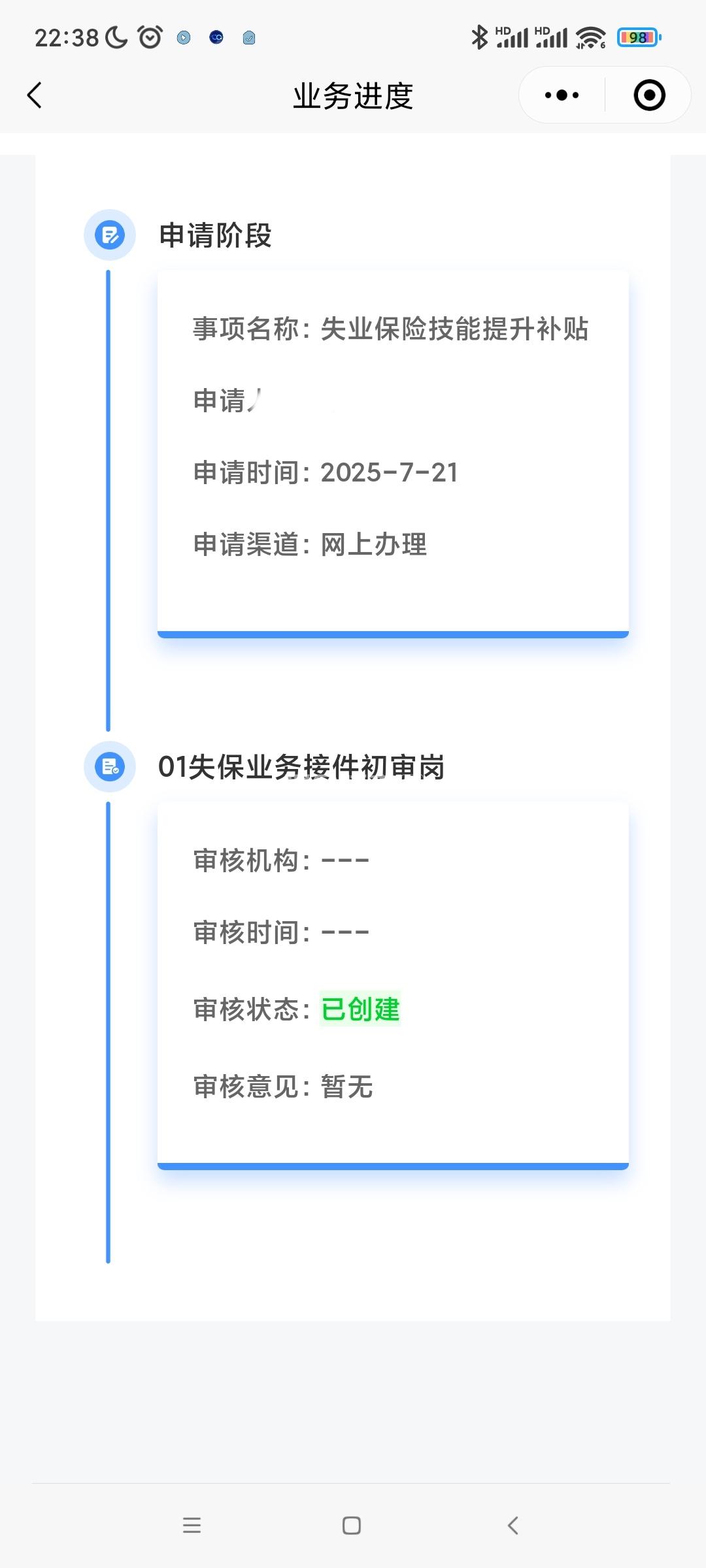706x1568 pixels.
Task: Close the mini program with the circle button
Action: [649, 95]
